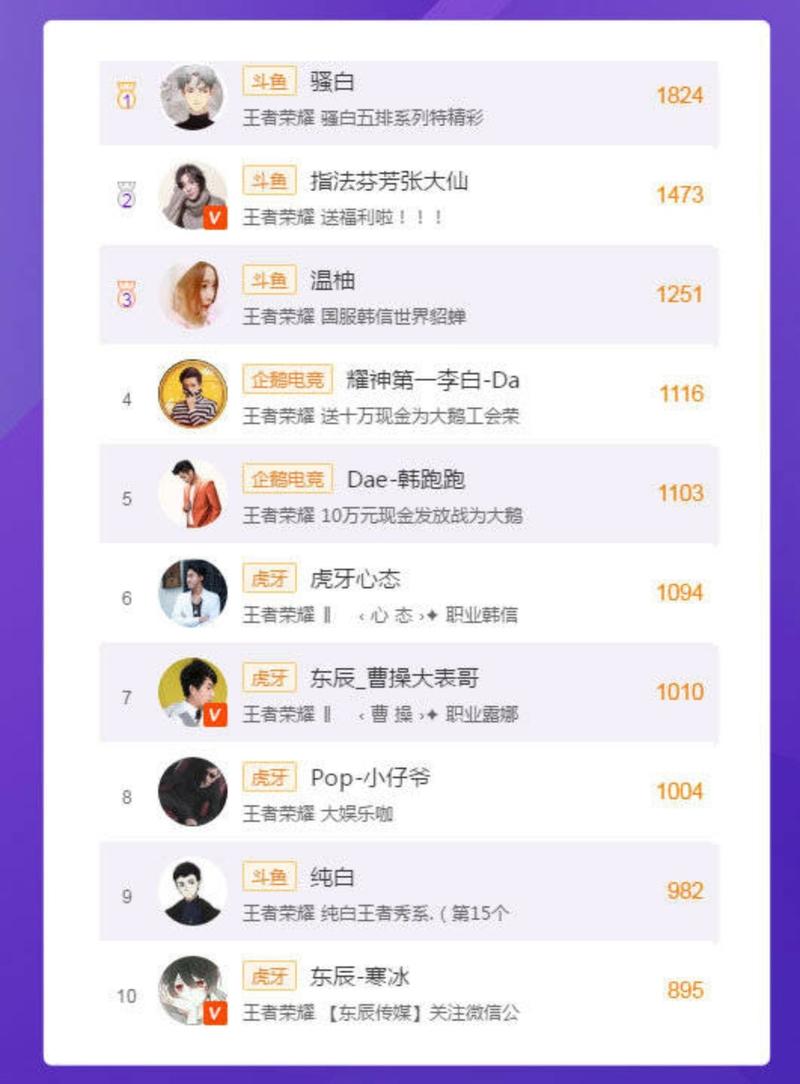Click the score 1824 next to 骚白
The image size is (800, 1084).
681,96
